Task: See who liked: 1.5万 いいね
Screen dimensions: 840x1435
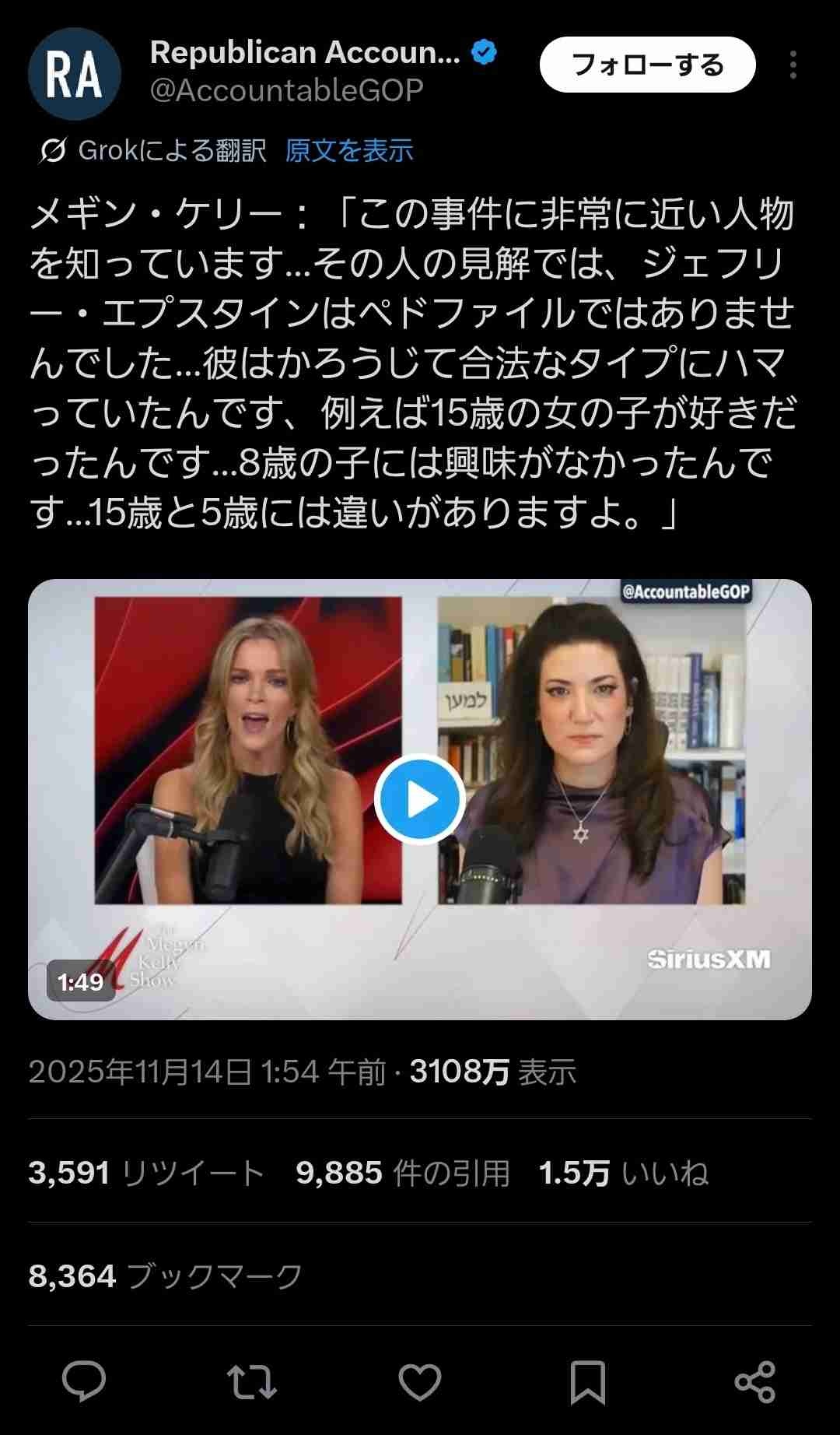Action: pyautogui.click(x=623, y=1173)
